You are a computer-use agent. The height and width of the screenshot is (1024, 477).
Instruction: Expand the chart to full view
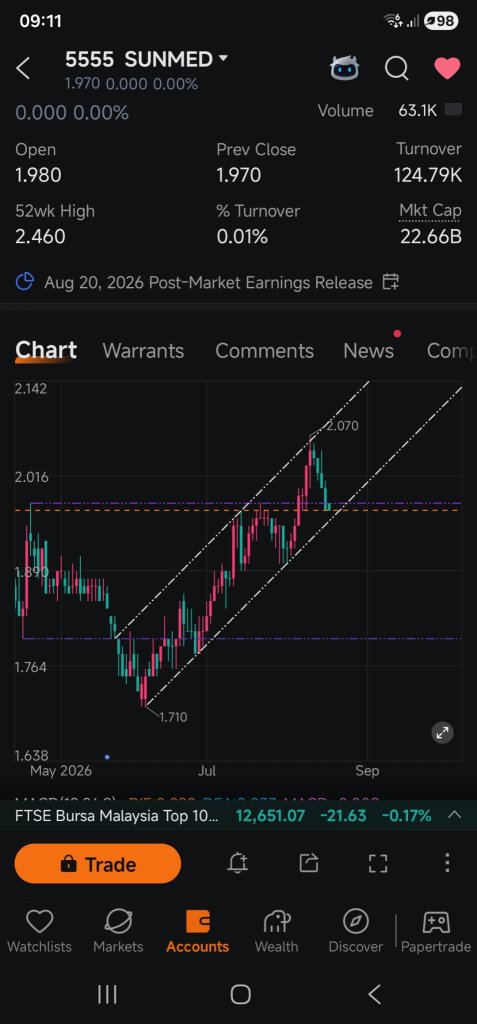[442, 733]
